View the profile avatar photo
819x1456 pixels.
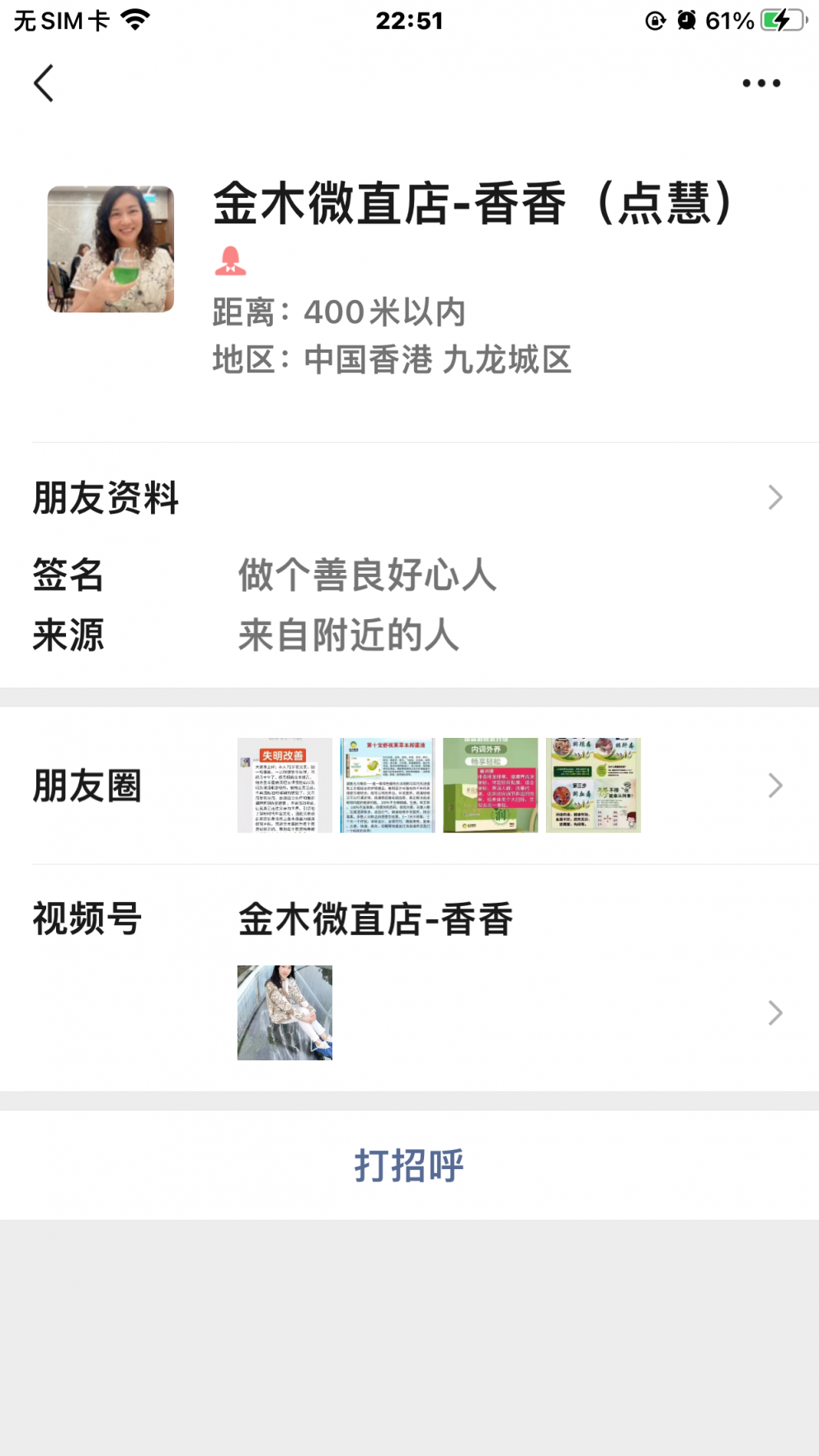tap(111, 249)
